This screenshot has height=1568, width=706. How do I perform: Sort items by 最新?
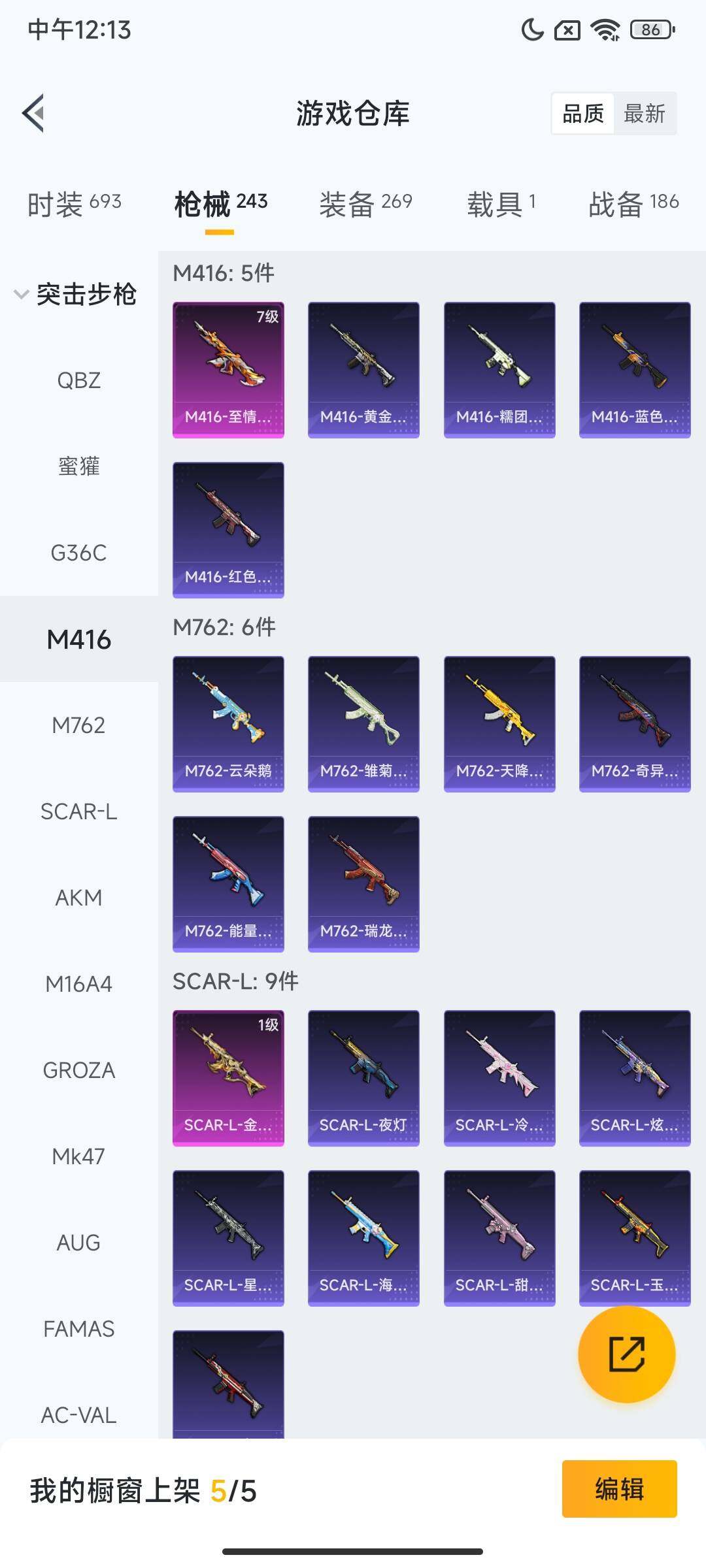tap(644, 114)
